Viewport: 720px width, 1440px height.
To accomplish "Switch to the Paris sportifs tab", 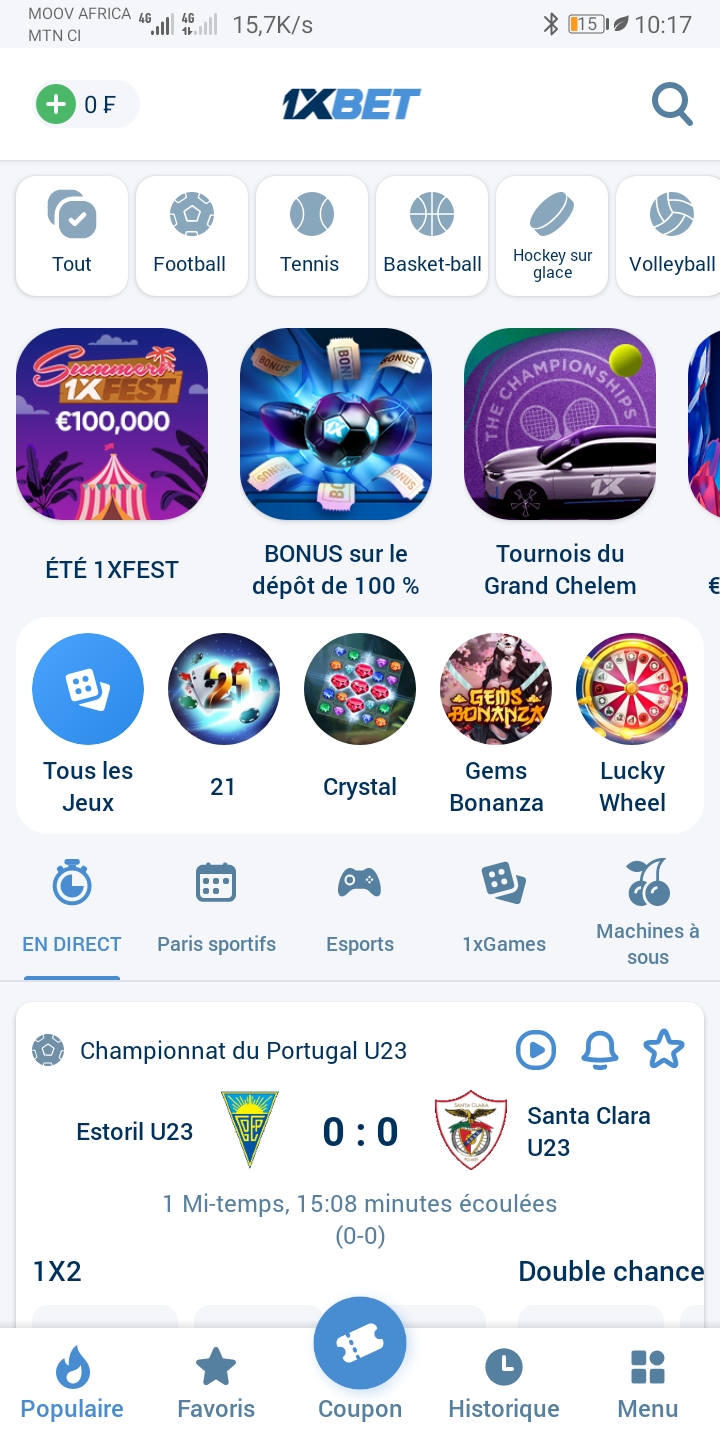I will [x=216, y=908].
